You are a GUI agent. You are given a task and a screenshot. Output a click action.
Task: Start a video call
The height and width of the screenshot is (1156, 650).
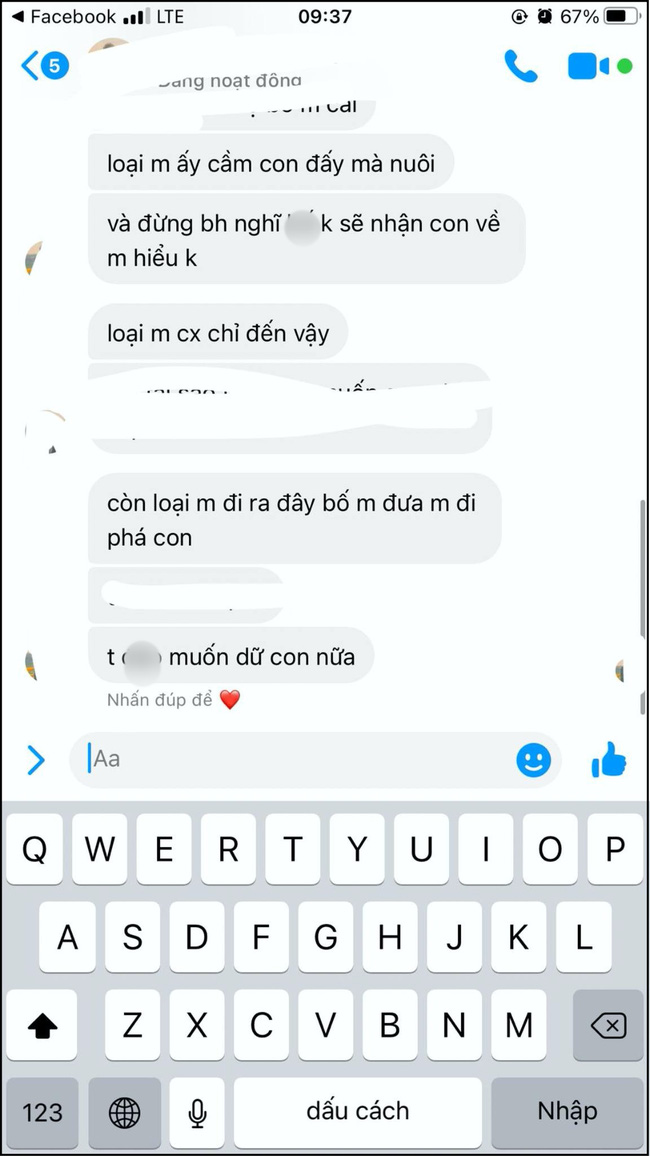coord(588,66)
